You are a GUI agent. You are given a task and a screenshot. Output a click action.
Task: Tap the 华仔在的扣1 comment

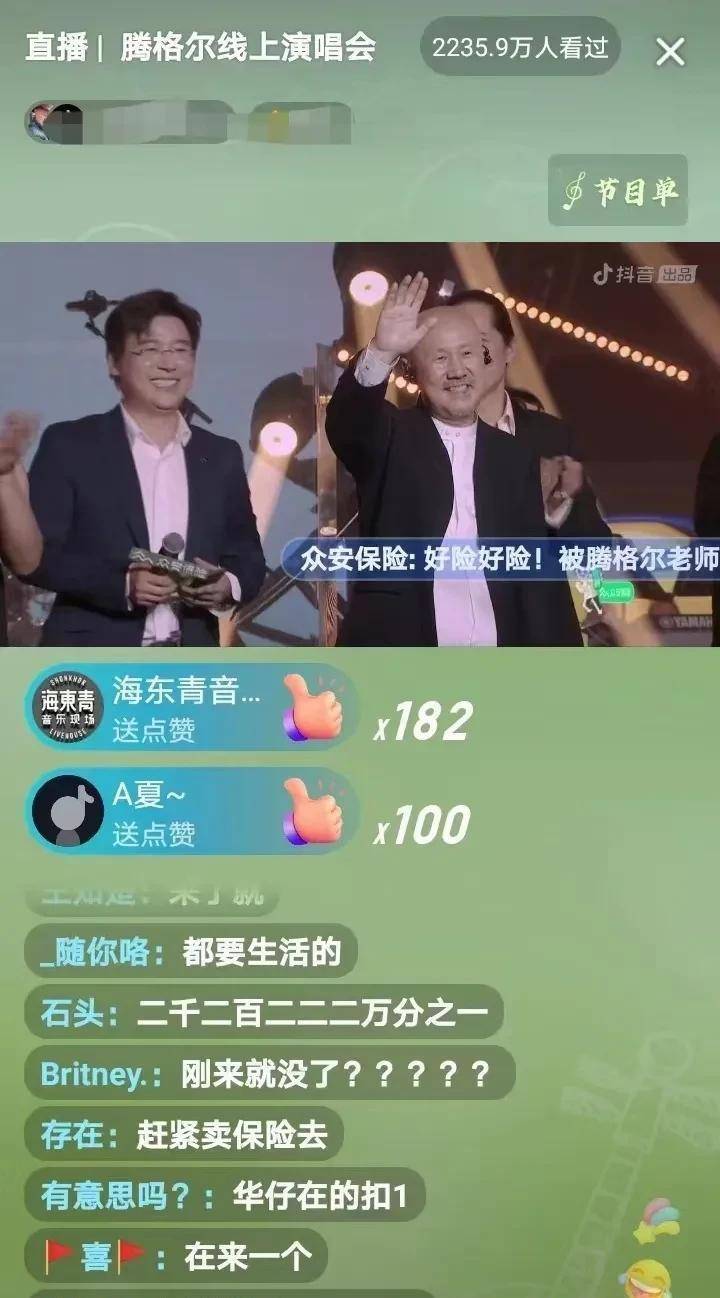[x=224, y=1195]
